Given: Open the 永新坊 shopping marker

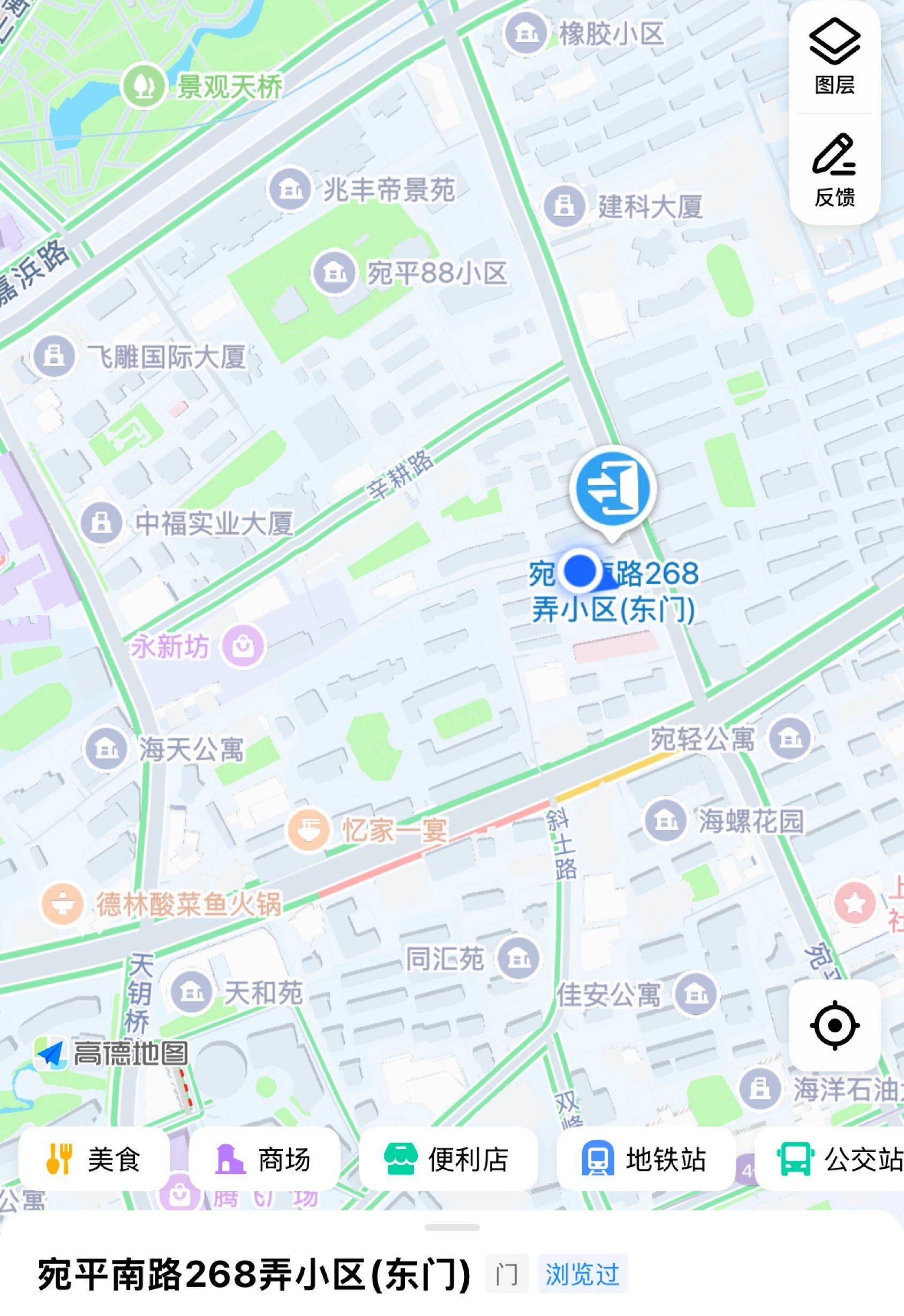Looking at the screenshot, I should click(244, 645).
